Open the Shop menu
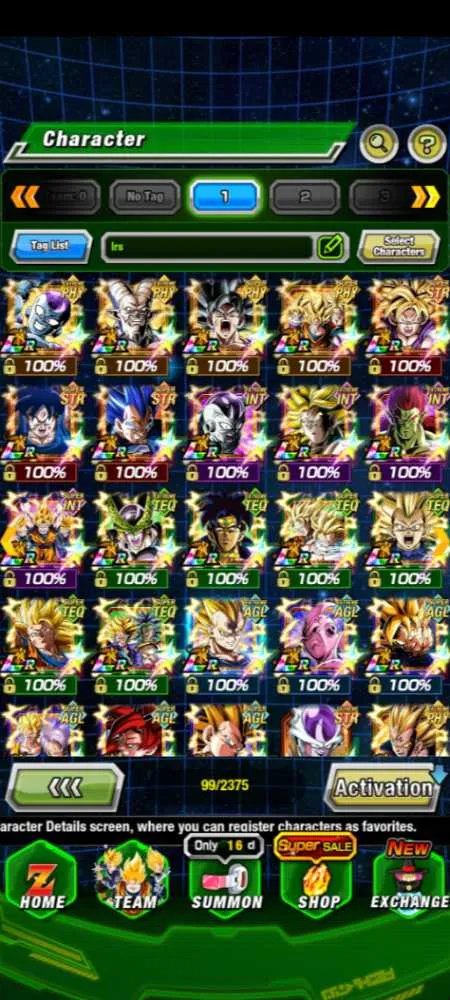 (x=317, y=879)
